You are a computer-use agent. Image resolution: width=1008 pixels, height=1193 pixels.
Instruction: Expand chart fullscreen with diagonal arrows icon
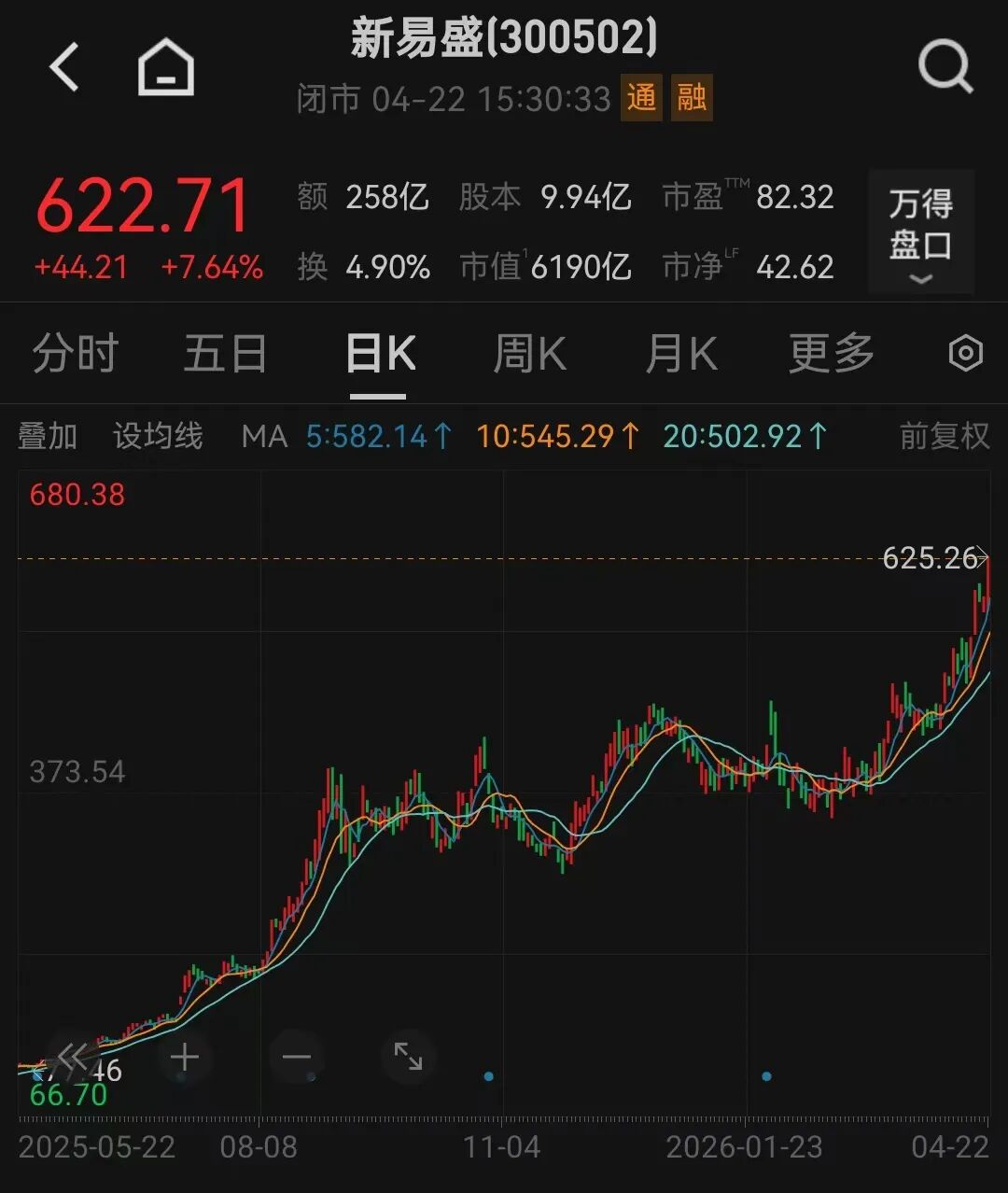(407, 1057)
